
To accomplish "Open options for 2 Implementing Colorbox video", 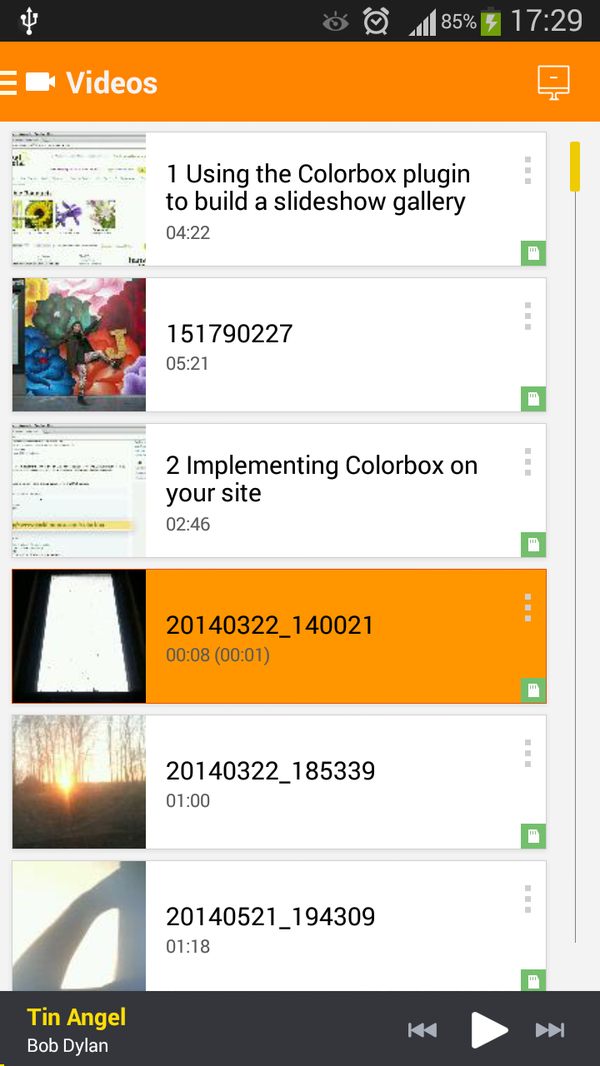I will pos(527,463).
